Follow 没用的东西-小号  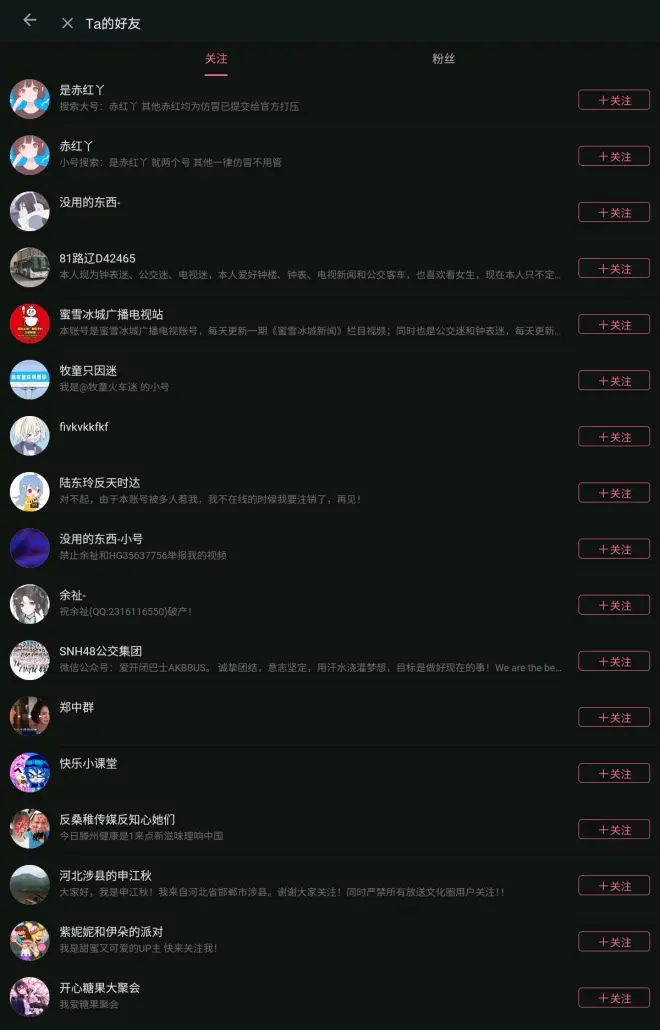613,549
